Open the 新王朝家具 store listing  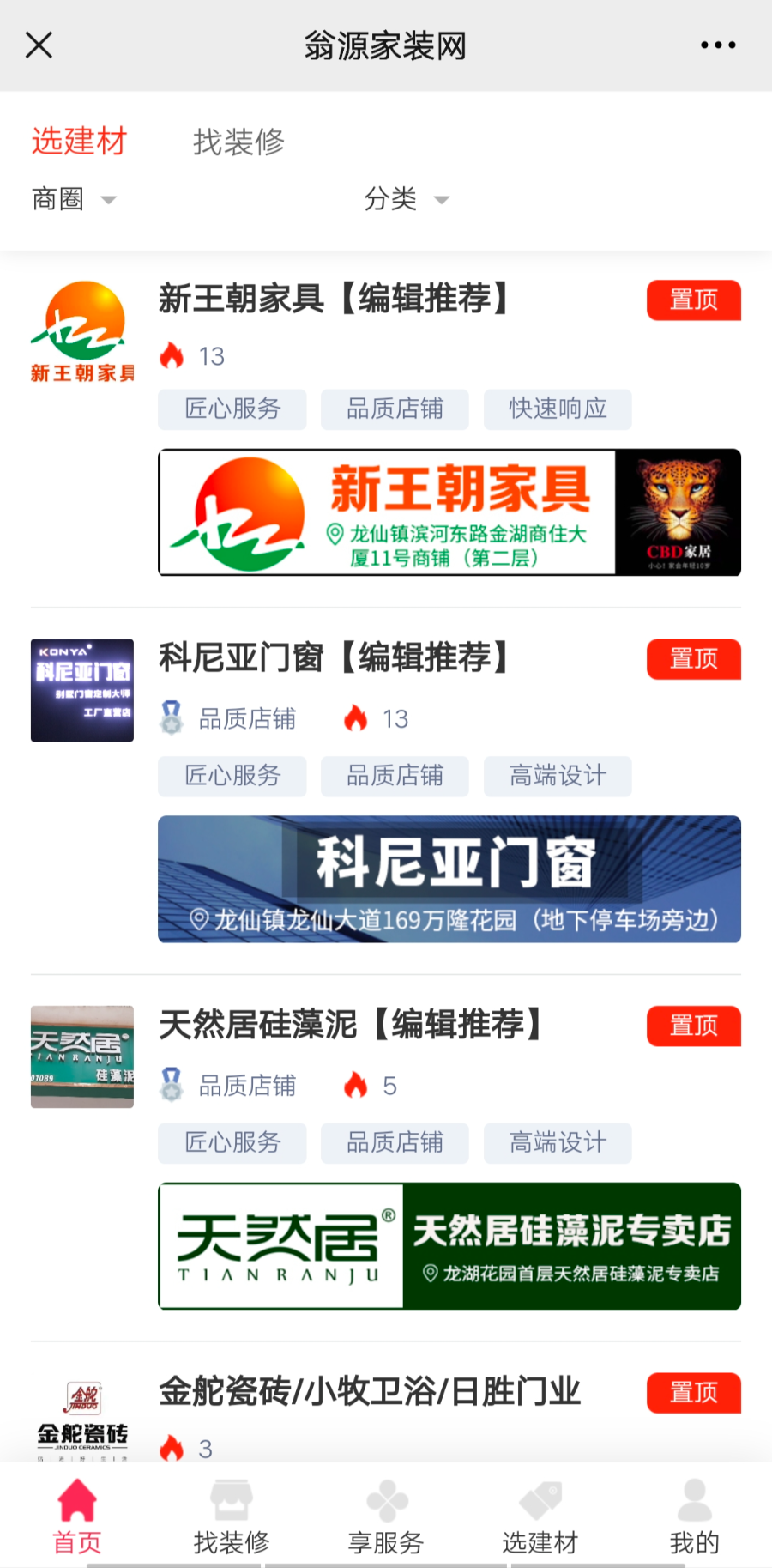point(335,300)
